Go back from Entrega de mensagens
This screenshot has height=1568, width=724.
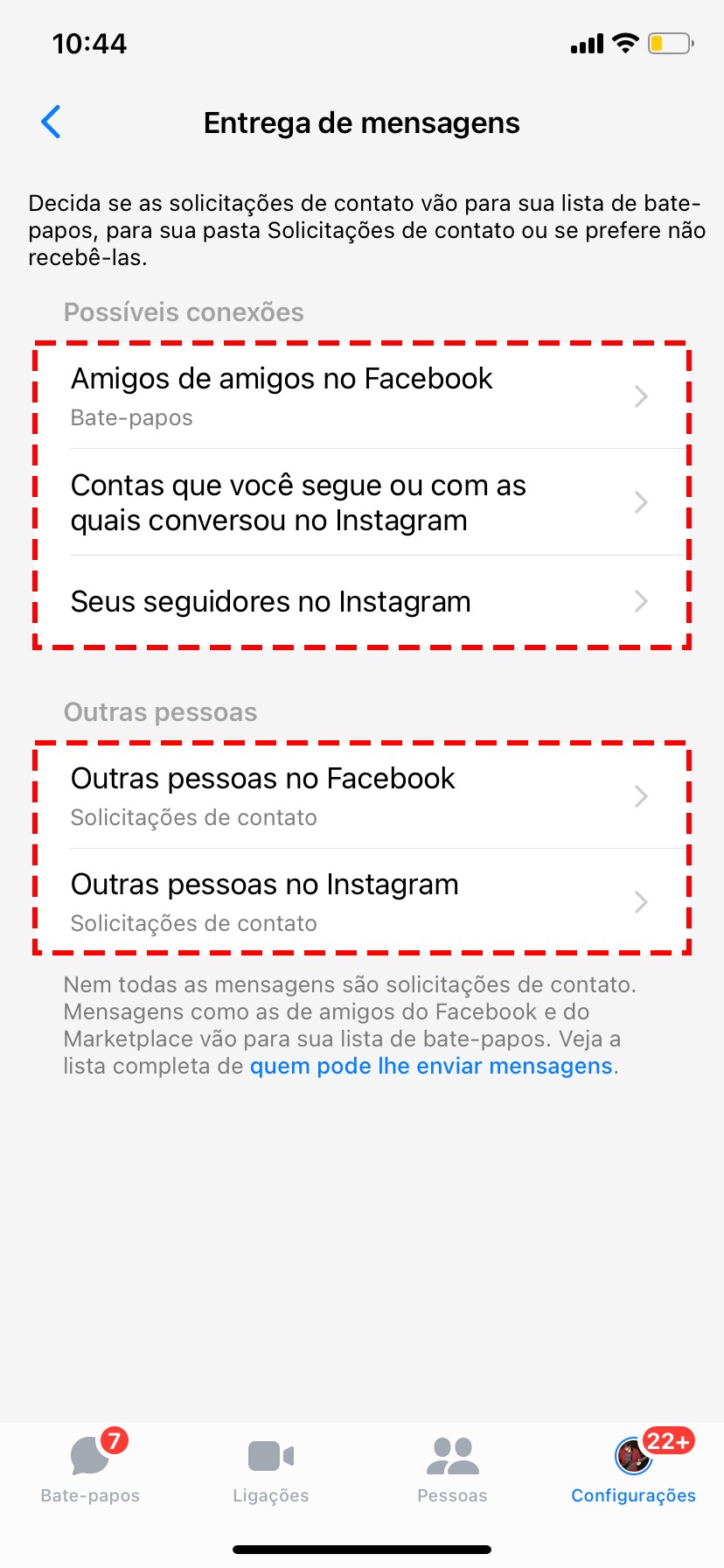(x=52, y=122)
